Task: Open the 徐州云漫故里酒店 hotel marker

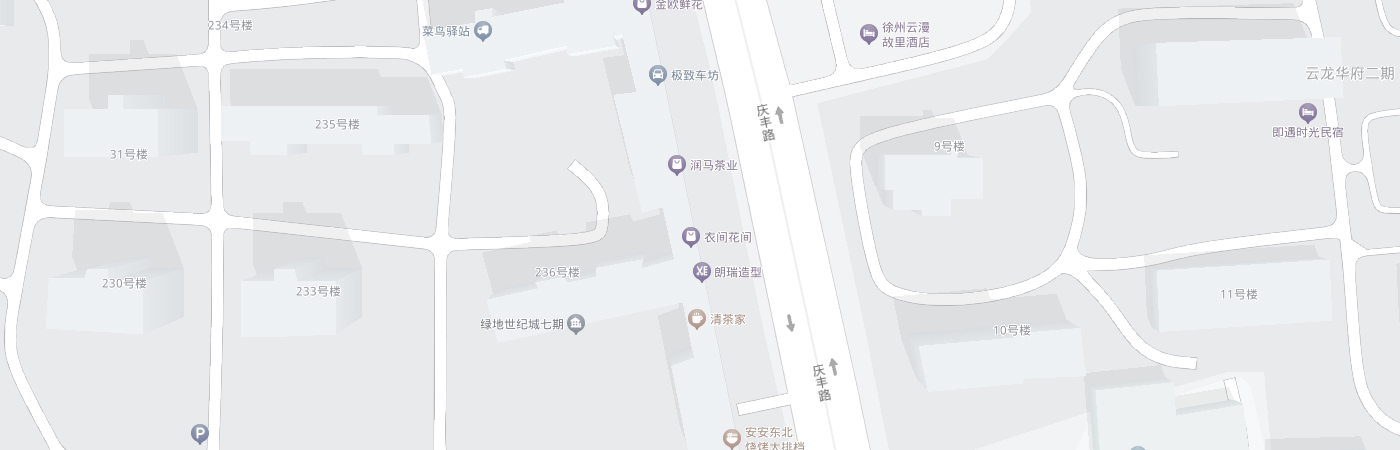Action: pyautogui.click(x=868, y=35)
